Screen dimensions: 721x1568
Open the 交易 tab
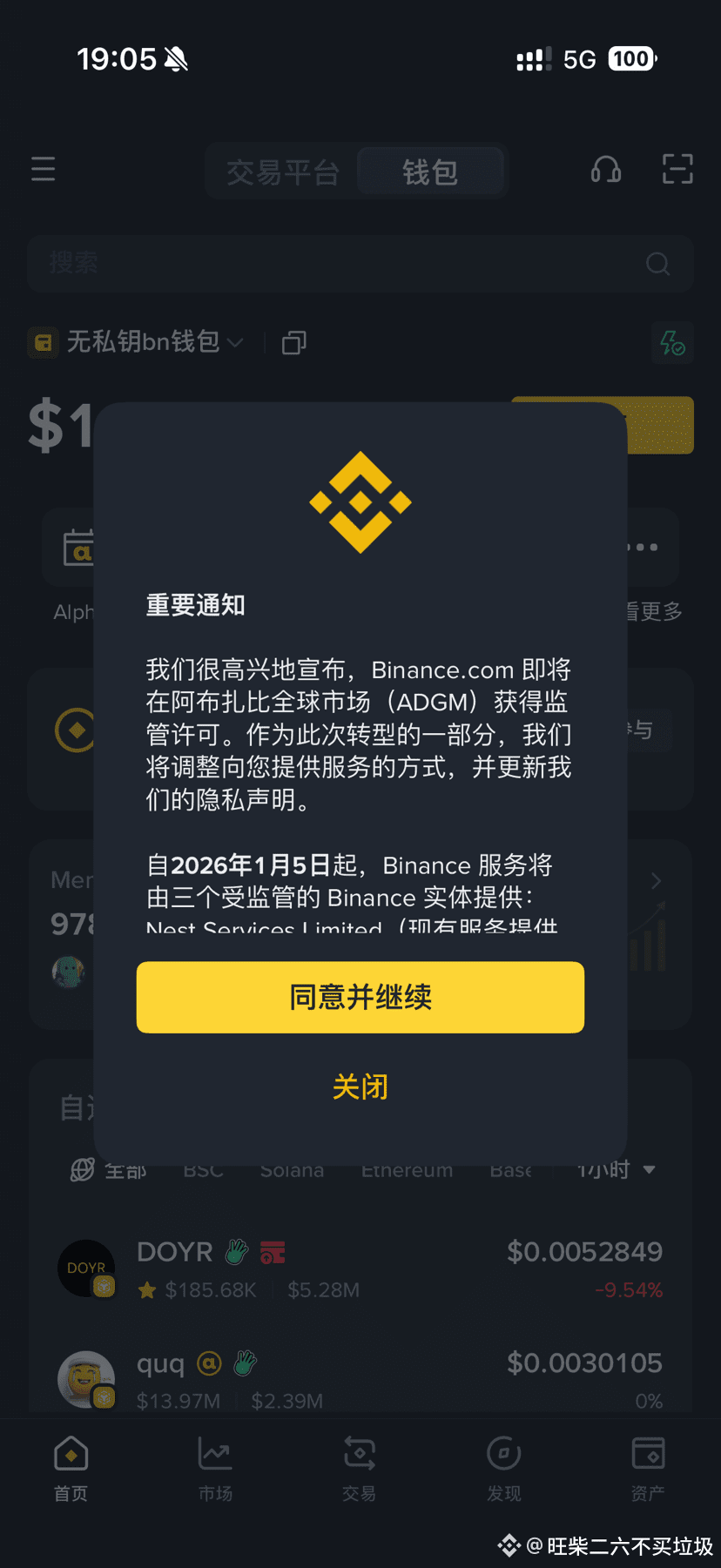pyautogui.click(x=359, y=1468)
